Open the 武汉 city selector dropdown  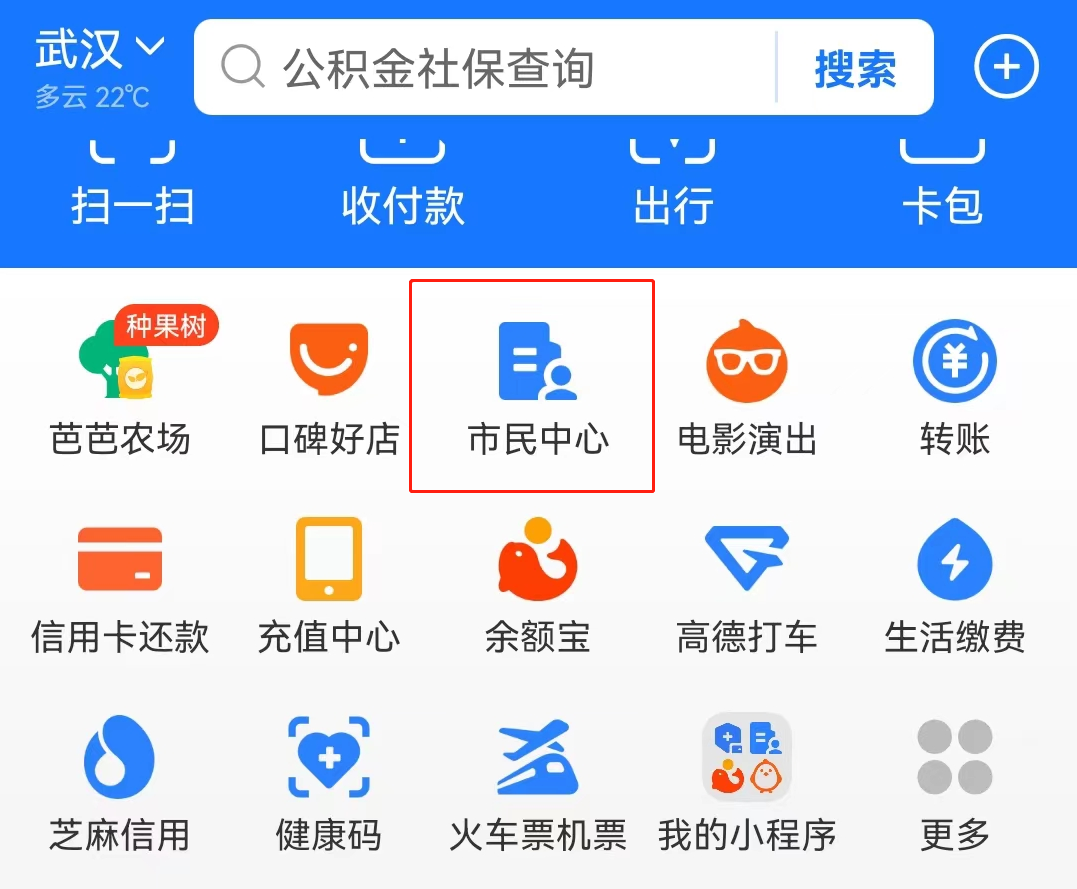click(99, 49)
